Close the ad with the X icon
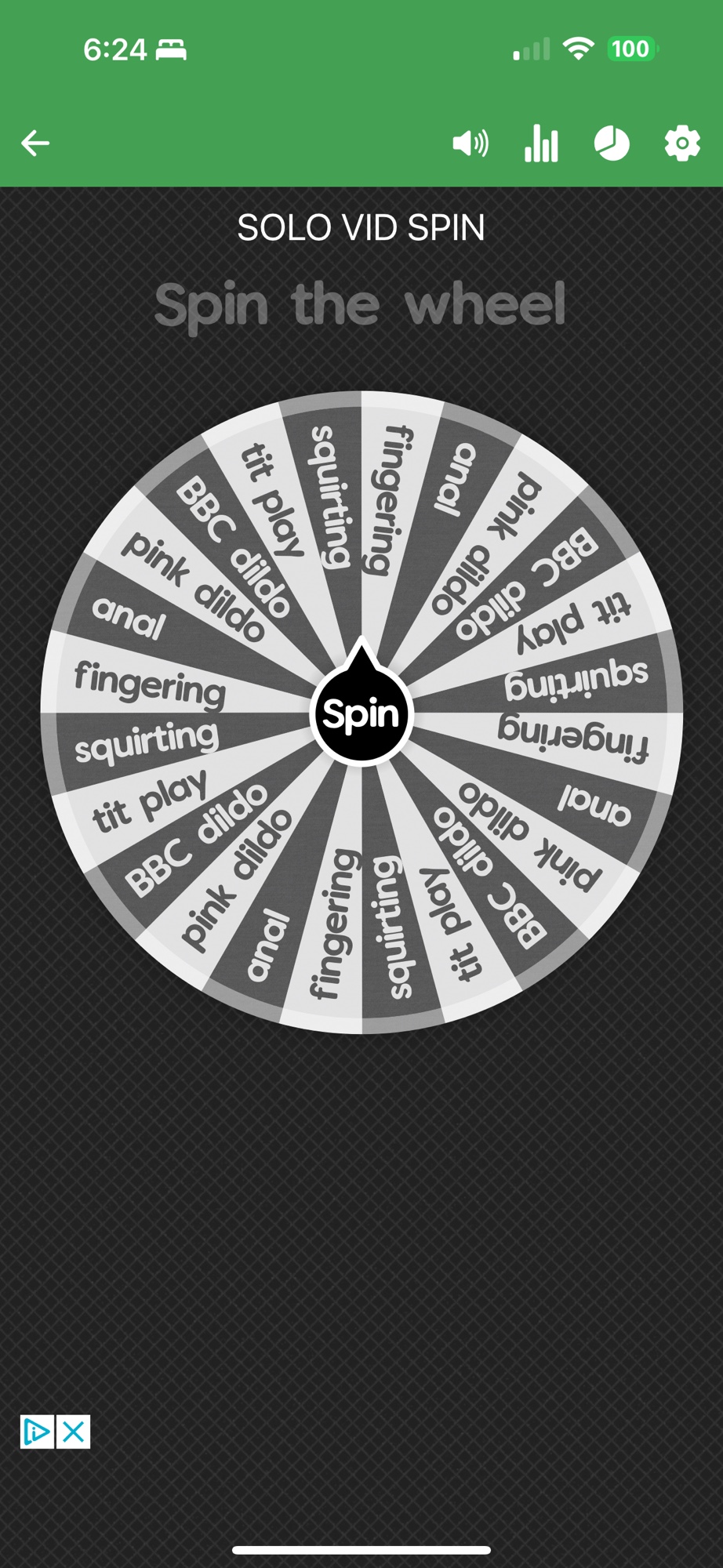 (x=74, y=1432)
